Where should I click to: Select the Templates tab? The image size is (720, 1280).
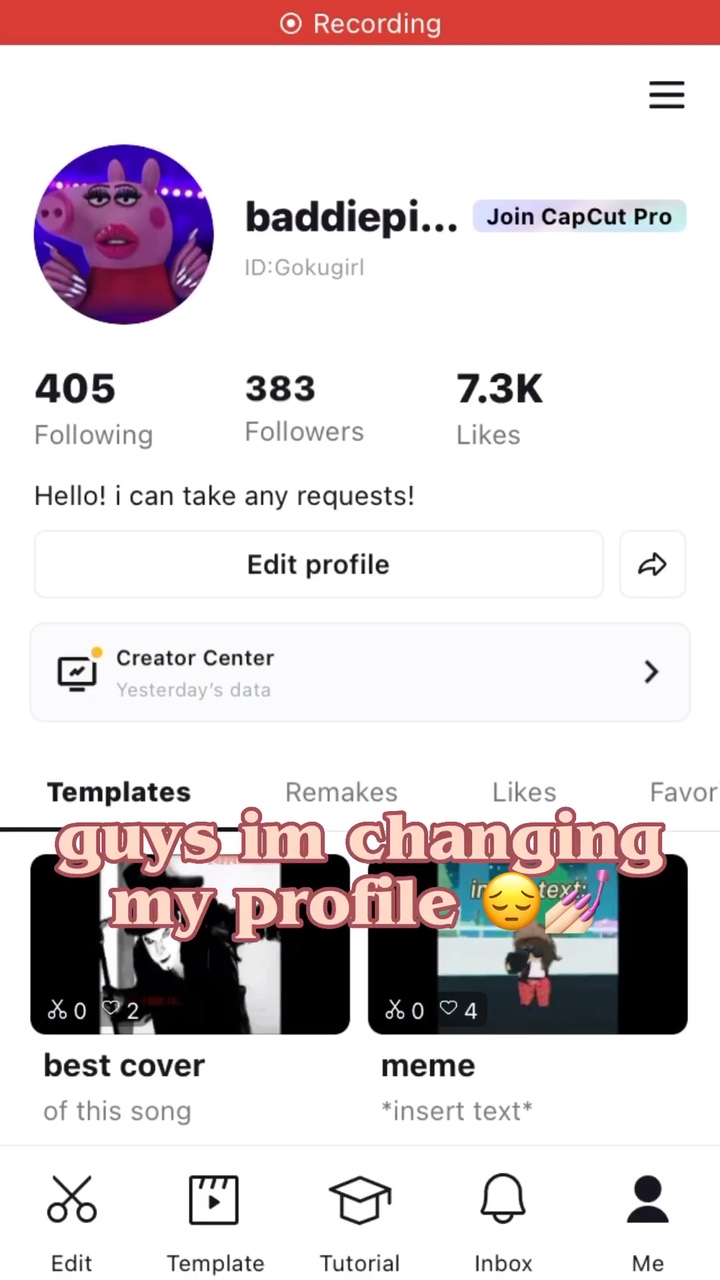pos(118,792)
